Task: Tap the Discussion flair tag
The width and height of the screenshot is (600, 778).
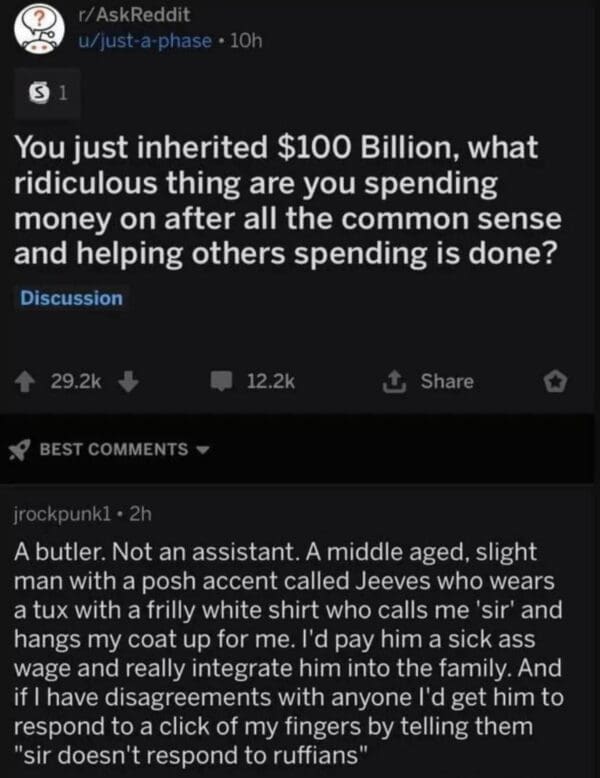Action: 71,298
